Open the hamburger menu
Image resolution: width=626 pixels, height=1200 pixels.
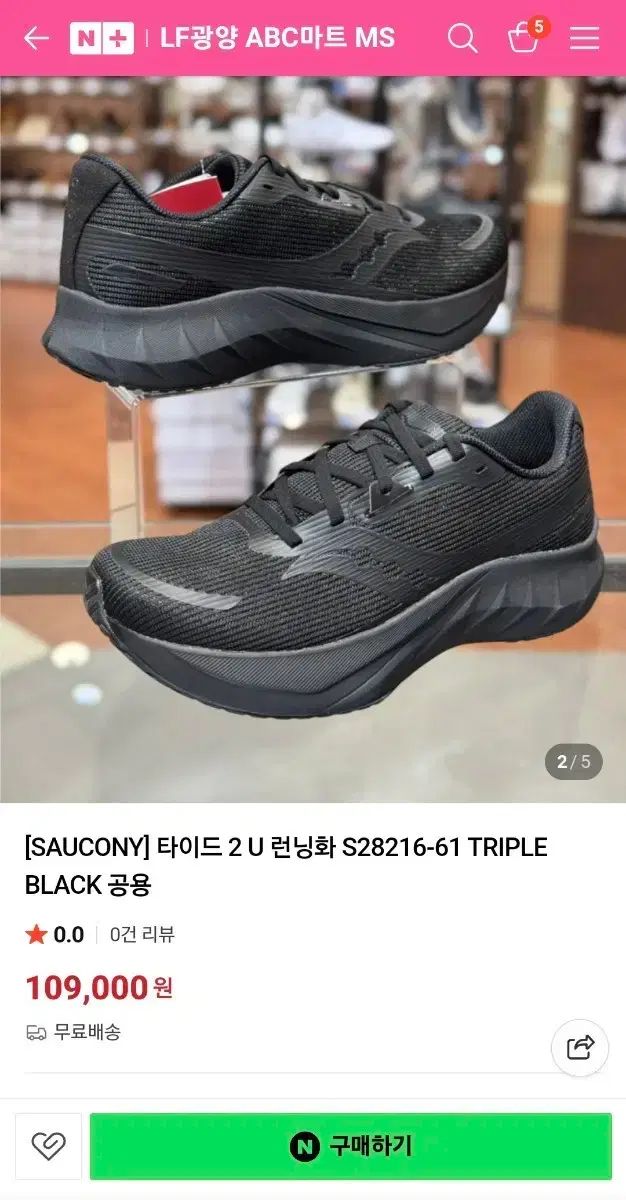point(585,39)
